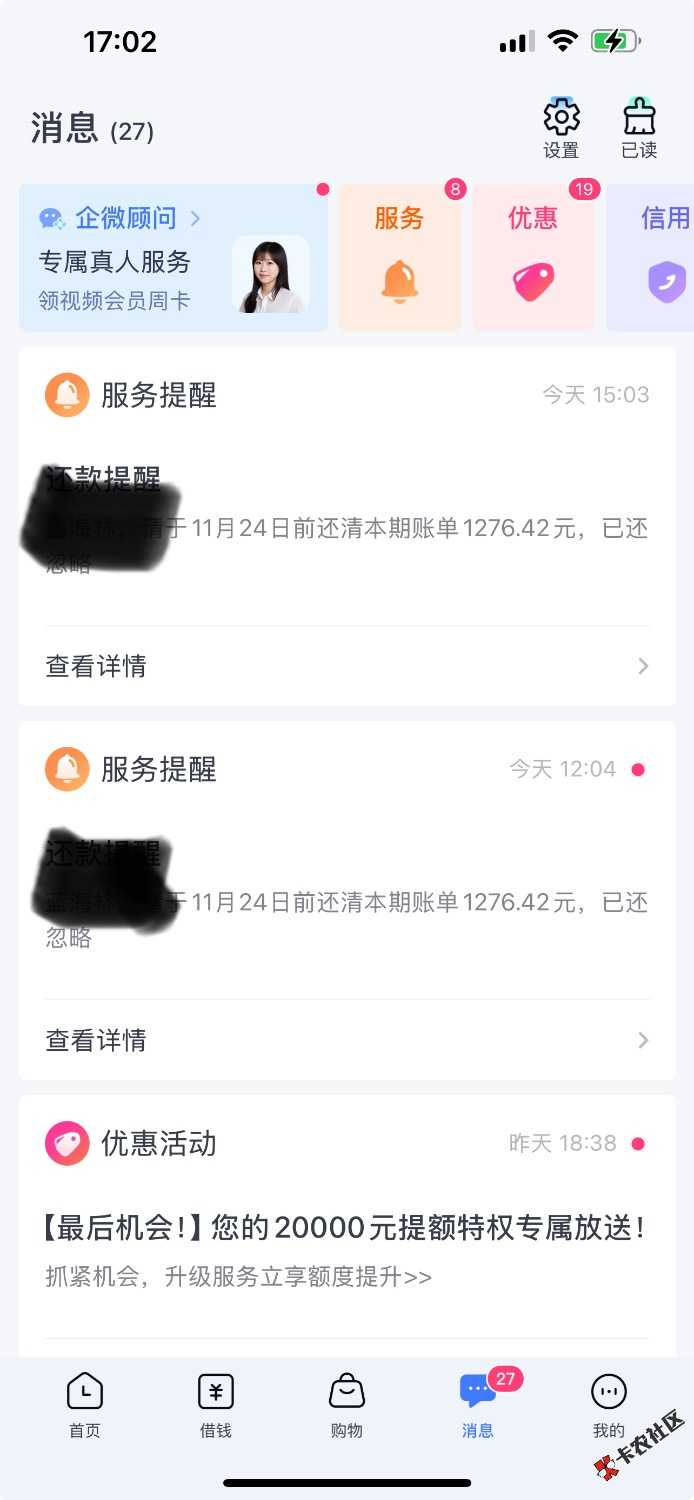View details of the 12:04 repayment reminder

pyautogui.click(x=347, y=1040)
